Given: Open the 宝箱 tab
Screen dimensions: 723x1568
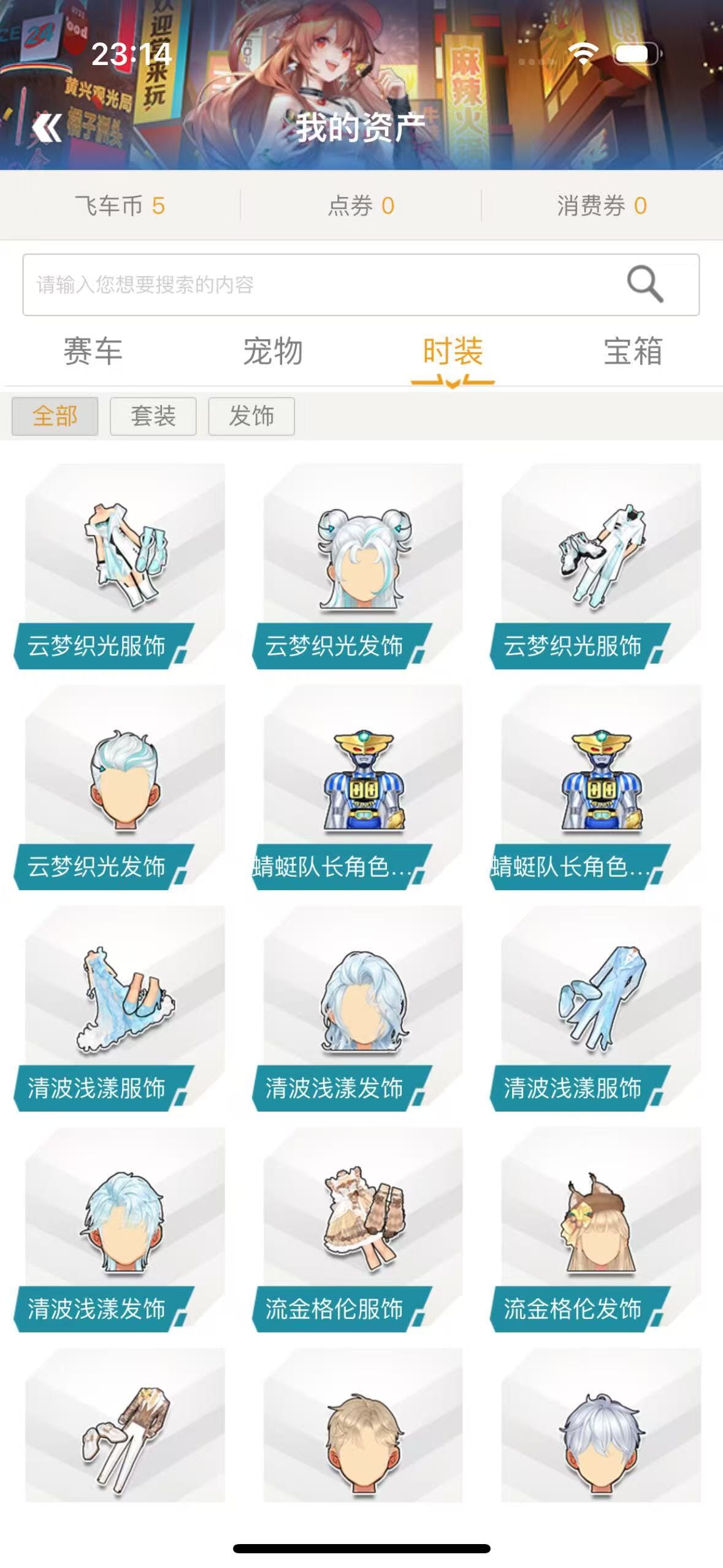Looking at the screenshot, I should [x=633, y=352].
